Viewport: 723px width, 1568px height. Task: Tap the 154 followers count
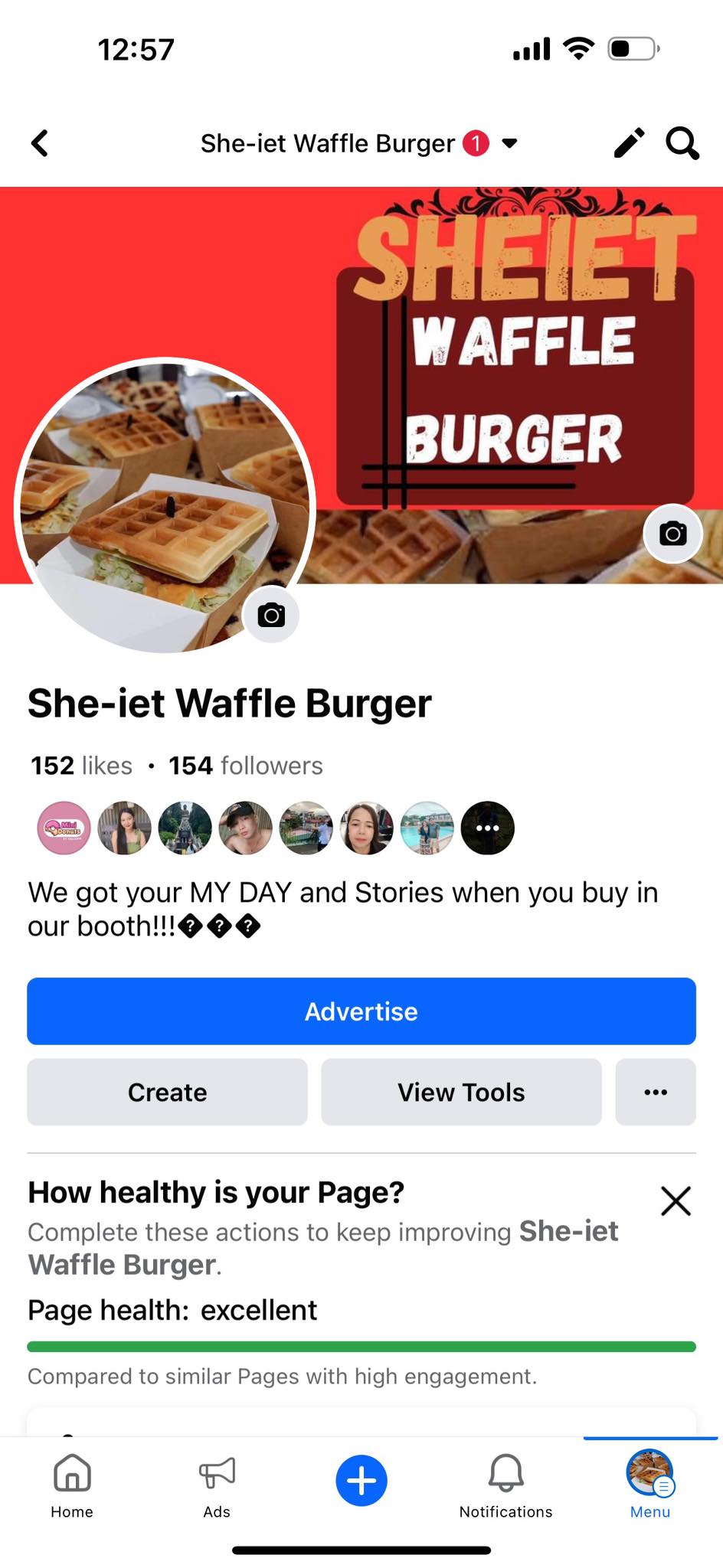(245, 765)
